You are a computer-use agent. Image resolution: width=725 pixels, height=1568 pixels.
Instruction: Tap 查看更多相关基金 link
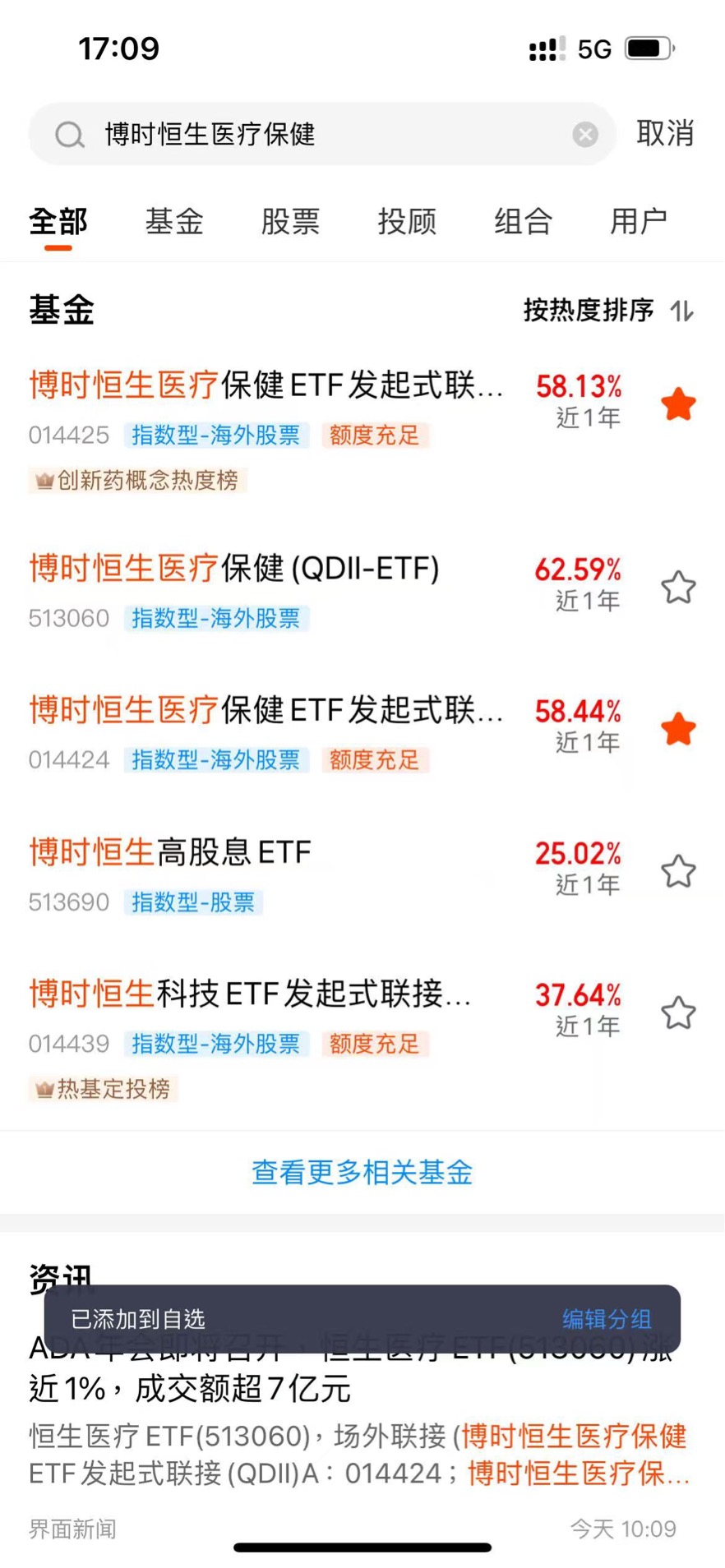point(362,1172)
